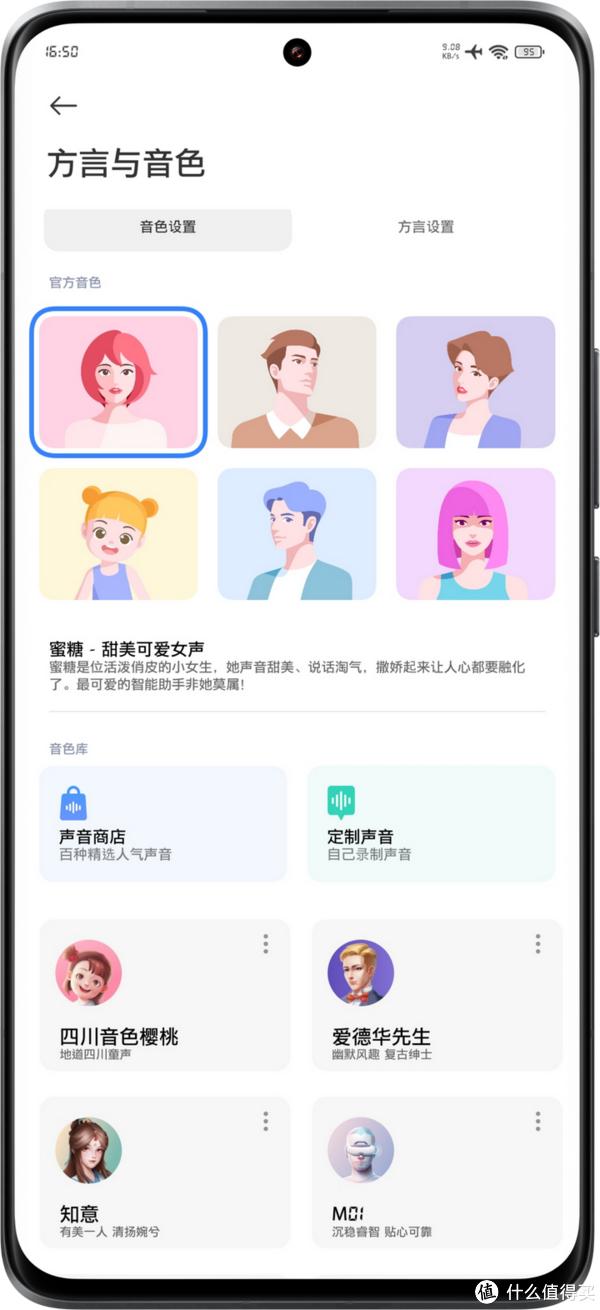
Task: Select the little girl with yellow buns voice
Action: pos(118,533)
